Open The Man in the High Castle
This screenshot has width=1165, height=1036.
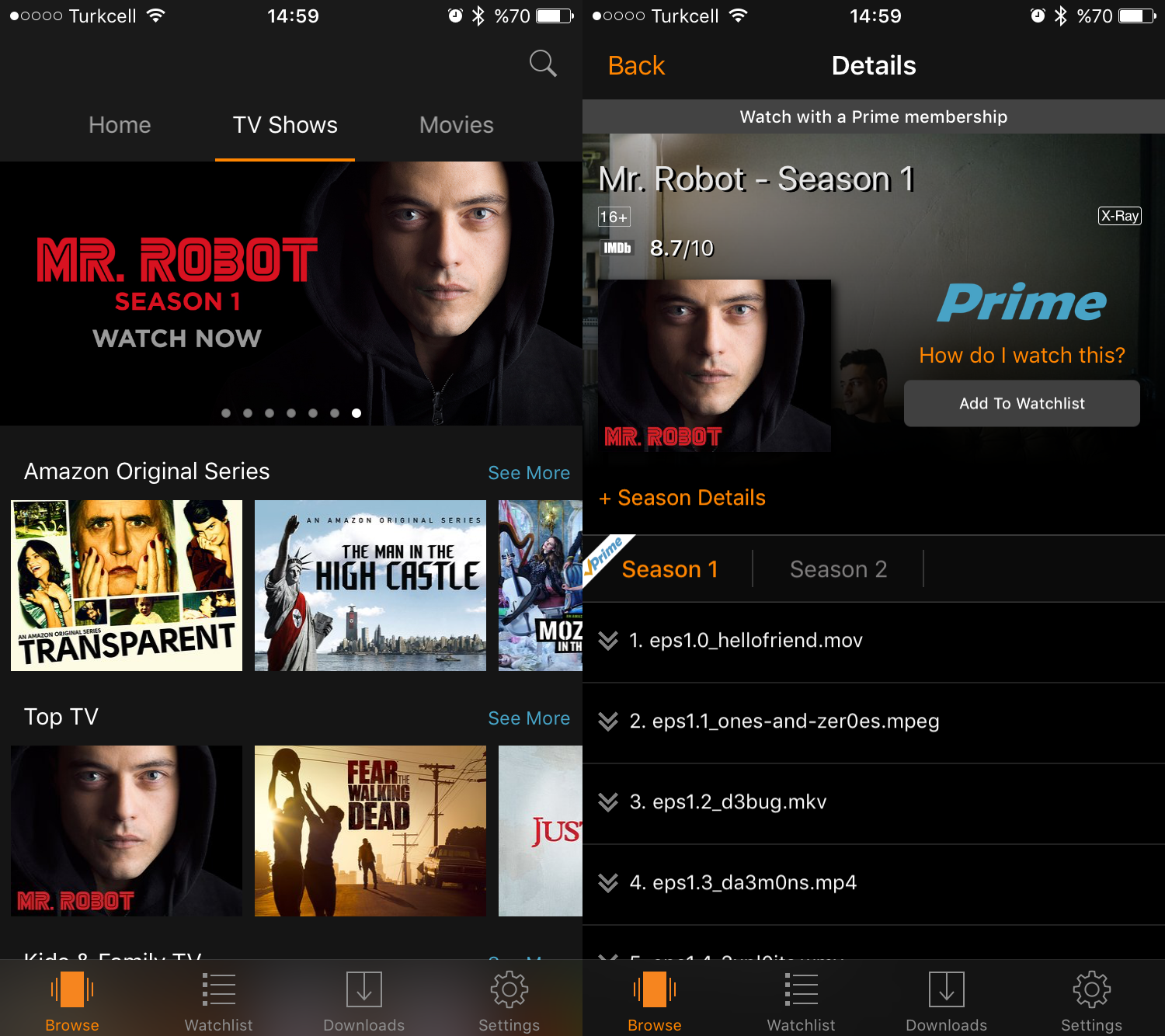[370, 586]
